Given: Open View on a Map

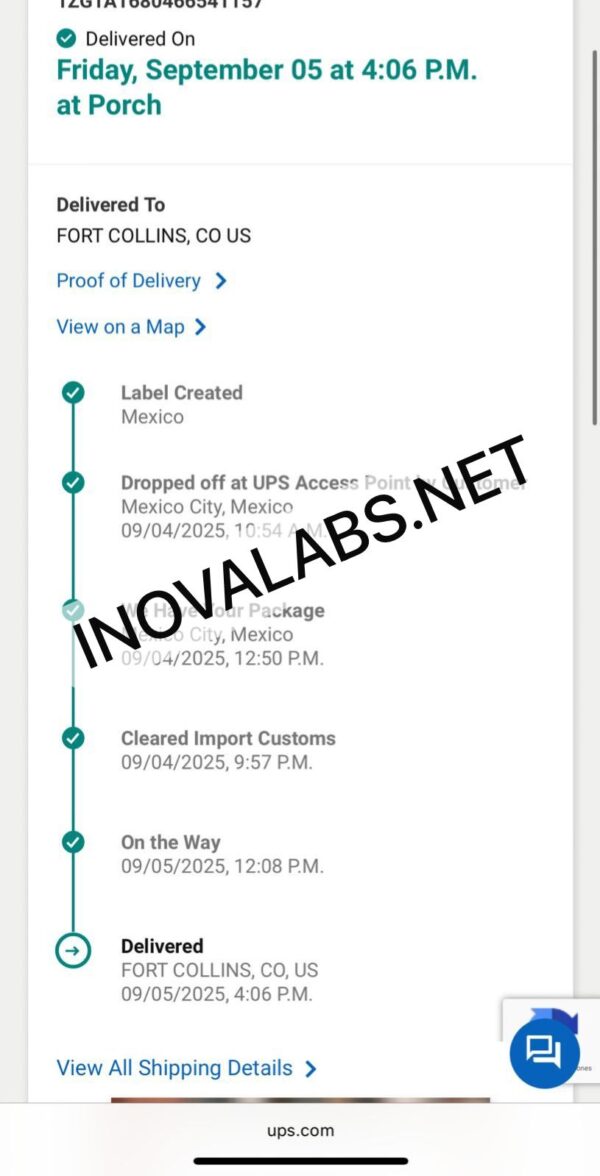Looking at the screenshot, I should click(x=131, y=327).
